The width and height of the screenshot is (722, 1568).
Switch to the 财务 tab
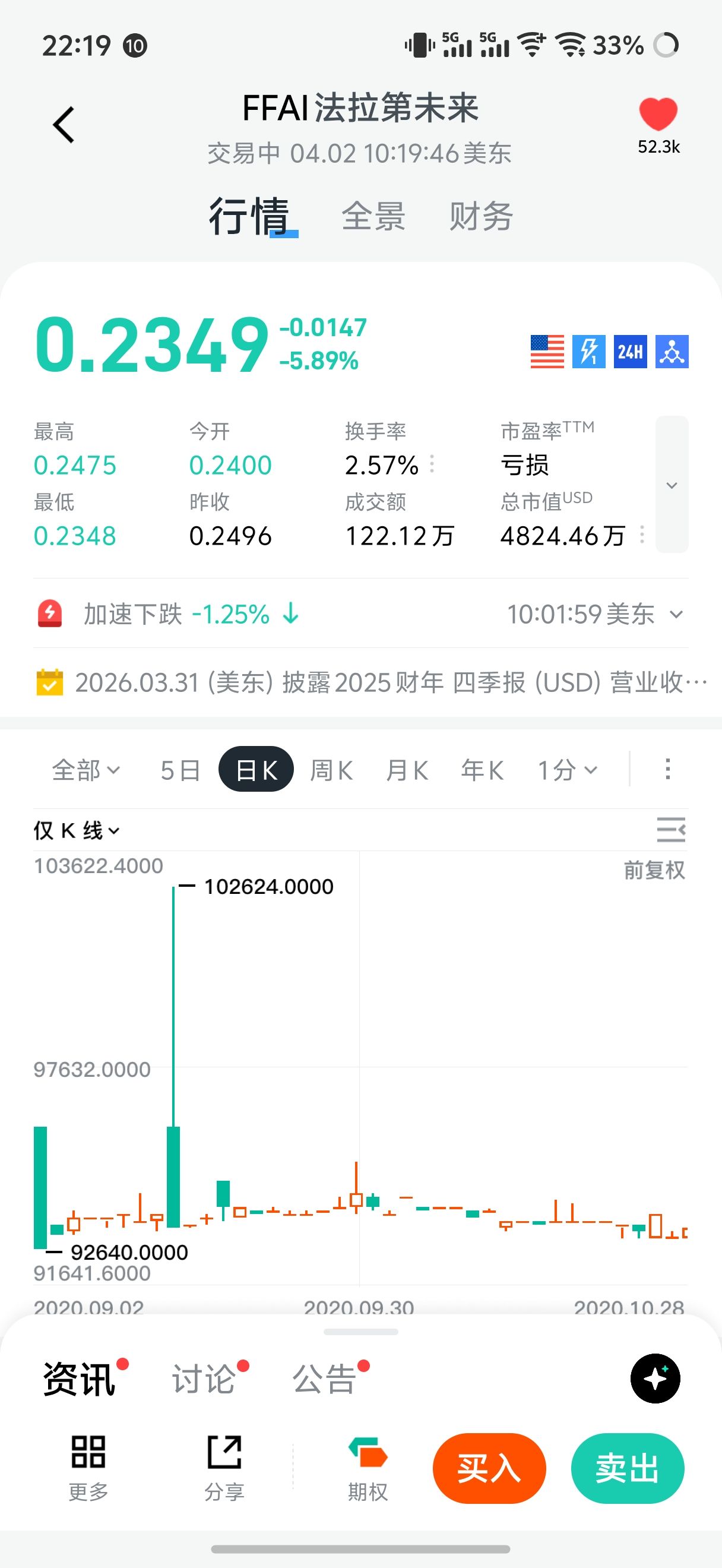pyautogui.click(x=480, y=217)
